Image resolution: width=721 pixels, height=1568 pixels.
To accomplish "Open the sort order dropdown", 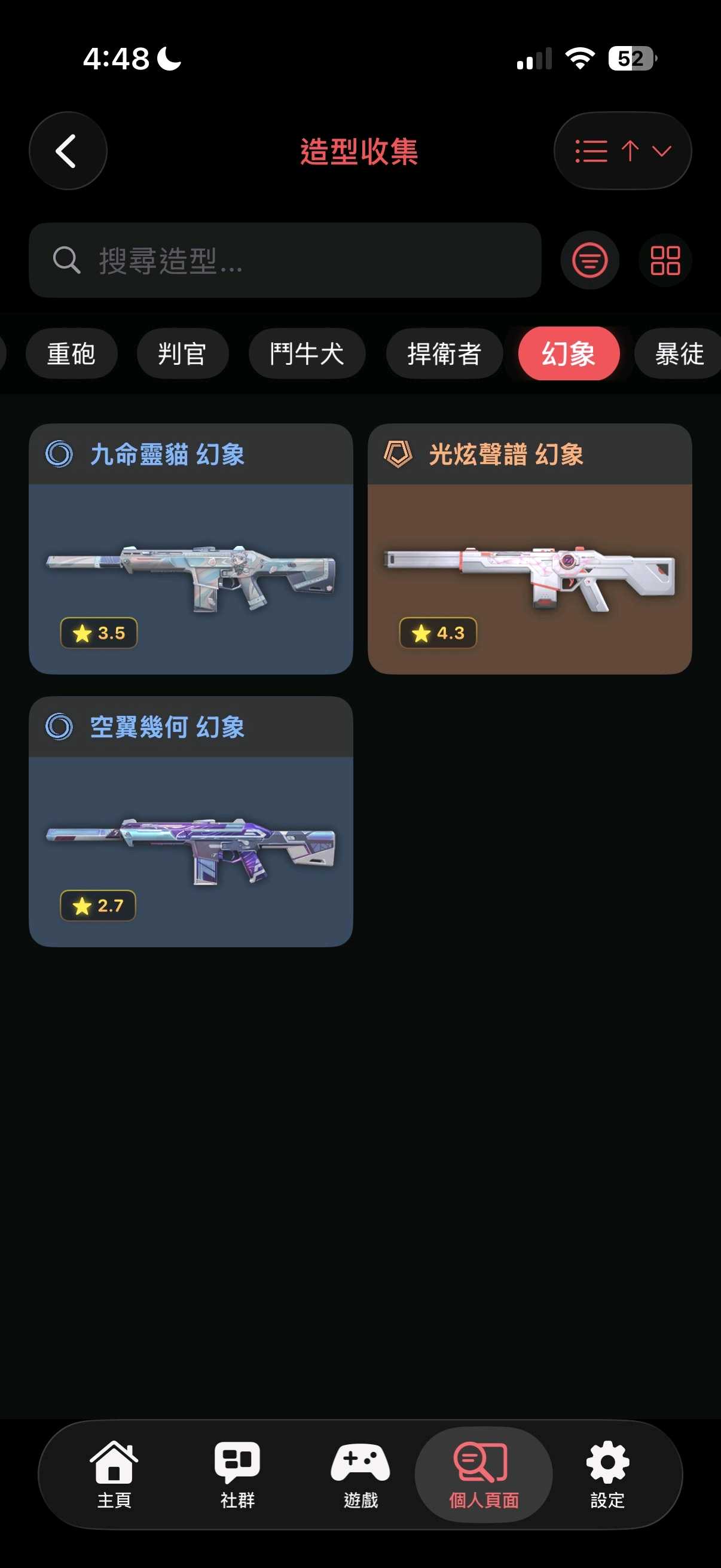I will [x=622, y=151].
